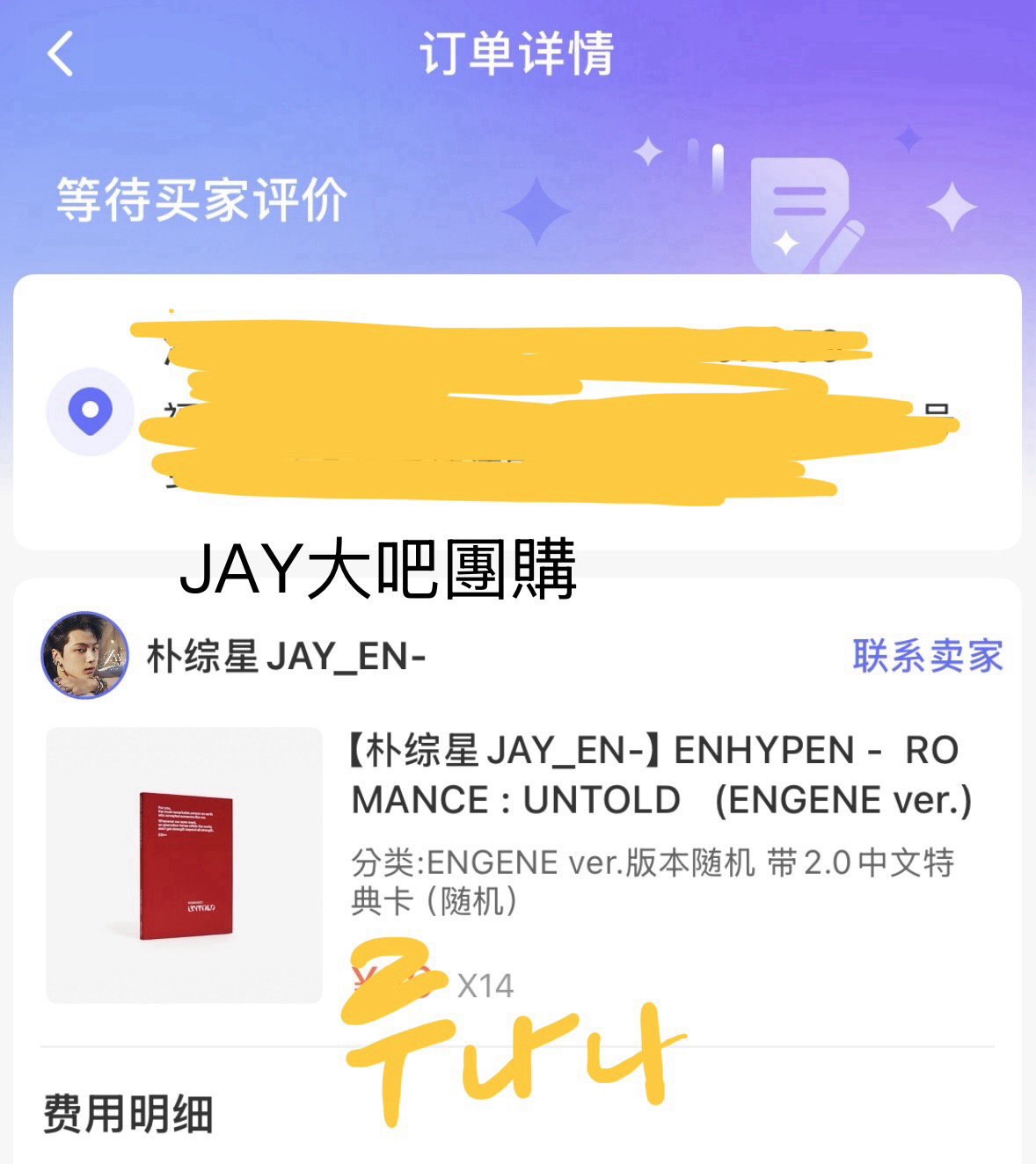Tap the 订单详情 page title

click(x=518, y=55)
